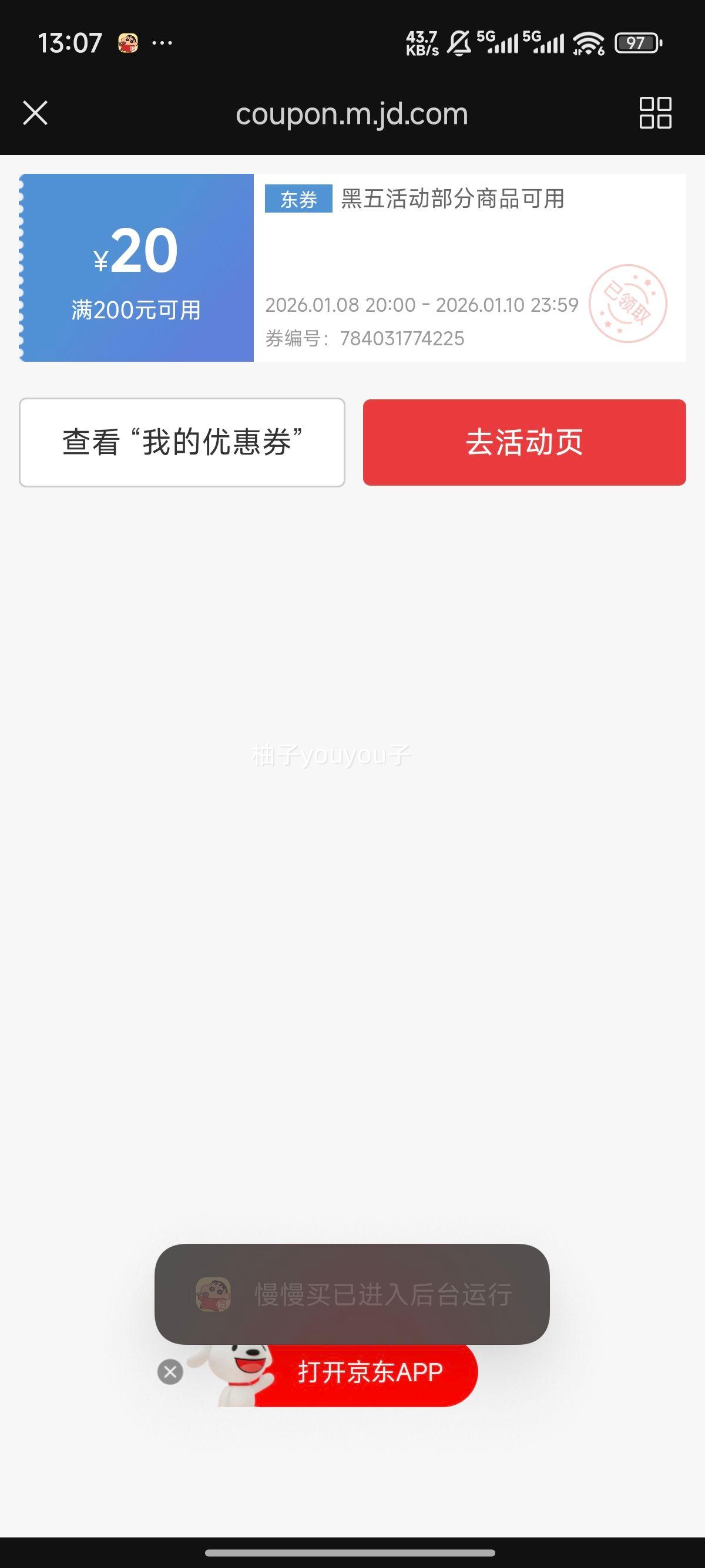Open the ¥20 coupon card

coord(352,268)
